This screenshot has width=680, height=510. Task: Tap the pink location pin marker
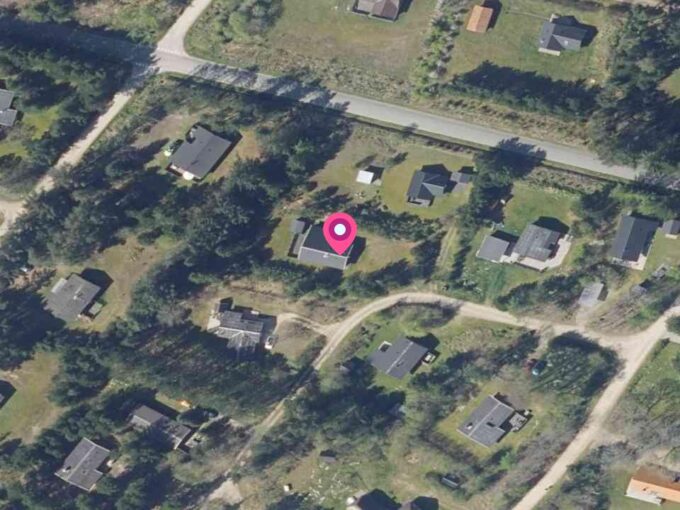[x=340, y=232]
